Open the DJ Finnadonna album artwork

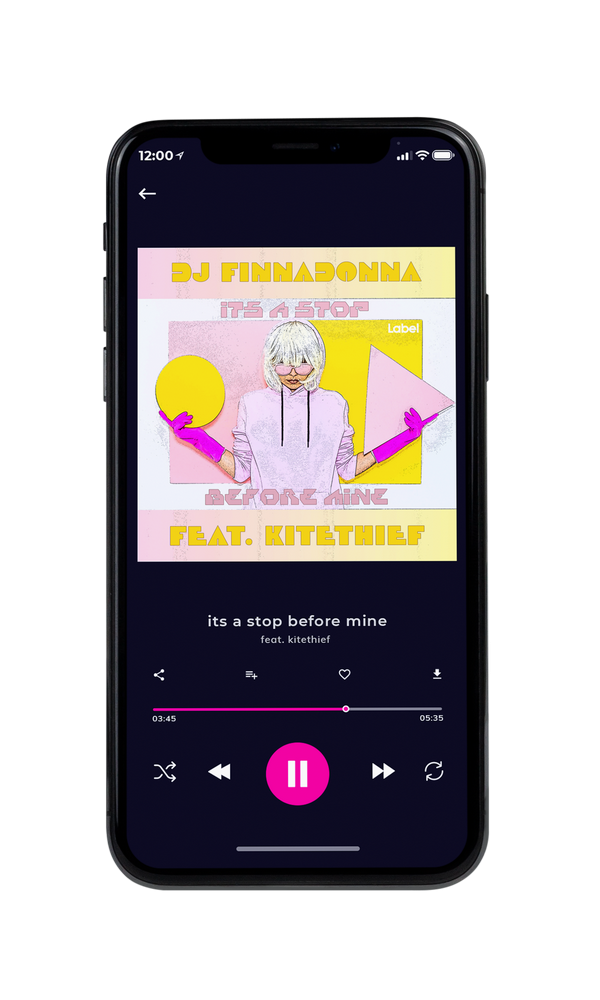point(296,404)
